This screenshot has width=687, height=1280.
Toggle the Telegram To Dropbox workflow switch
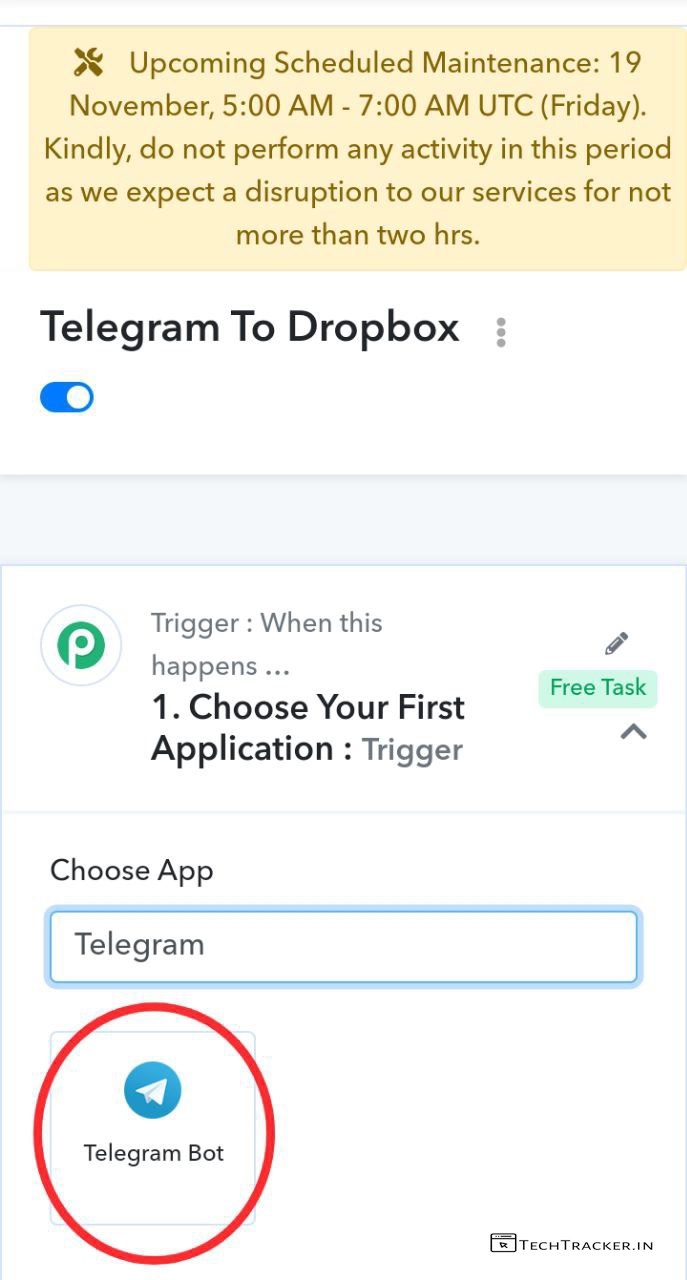point(67,398)
